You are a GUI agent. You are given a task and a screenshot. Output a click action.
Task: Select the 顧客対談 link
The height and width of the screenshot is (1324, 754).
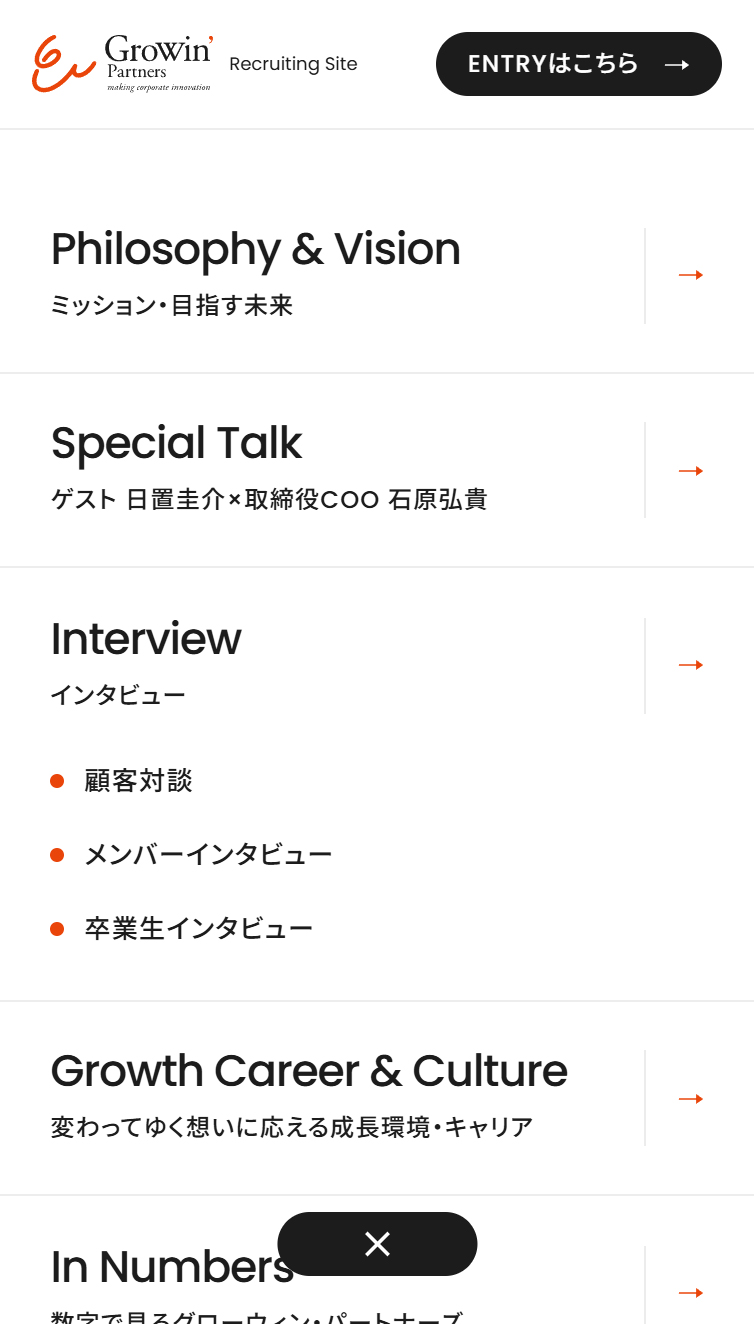tap(138, 781)
